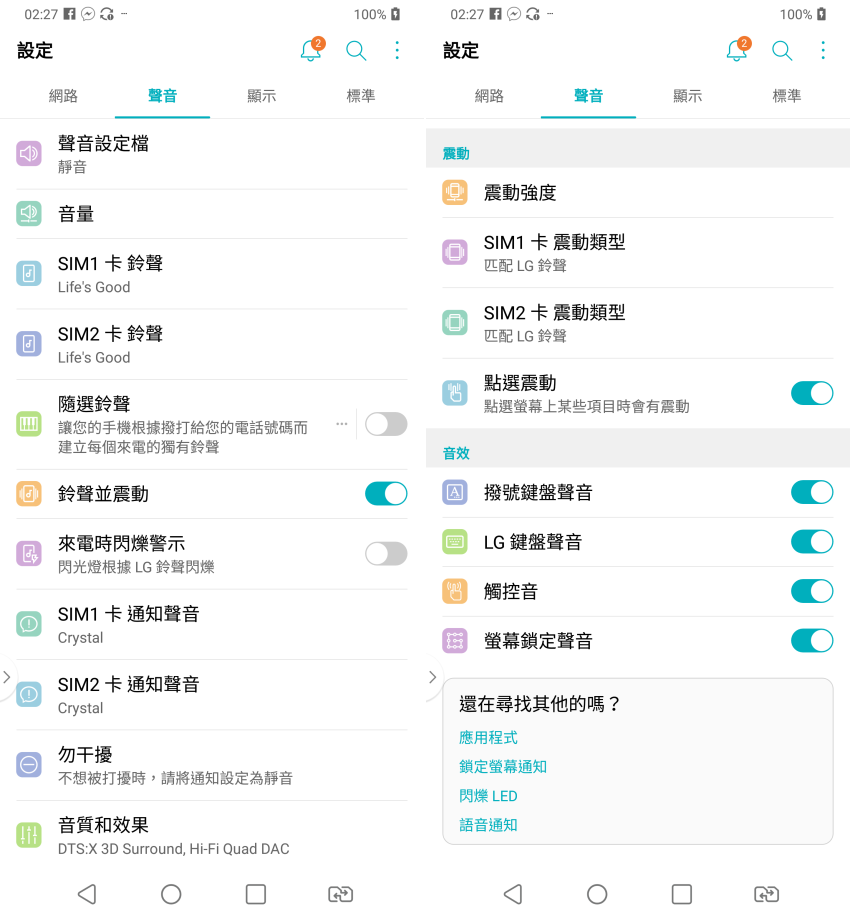Turn off the 點選震動 toggle

[x=811, y=394]
